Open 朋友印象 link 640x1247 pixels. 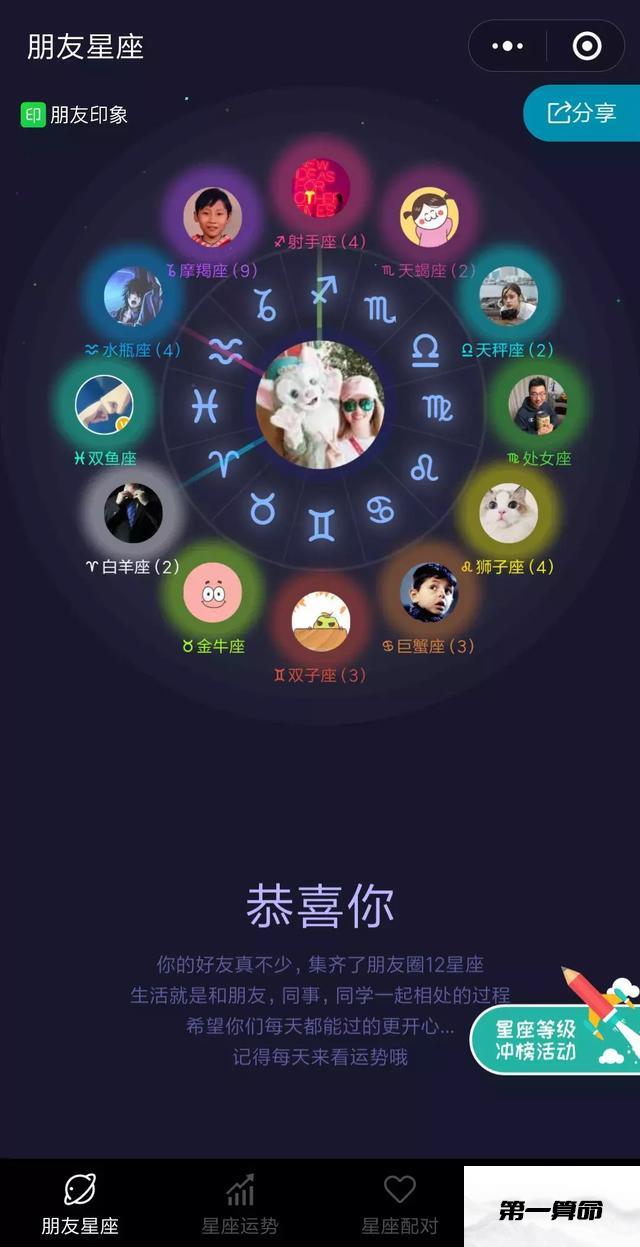pos(75,115)
